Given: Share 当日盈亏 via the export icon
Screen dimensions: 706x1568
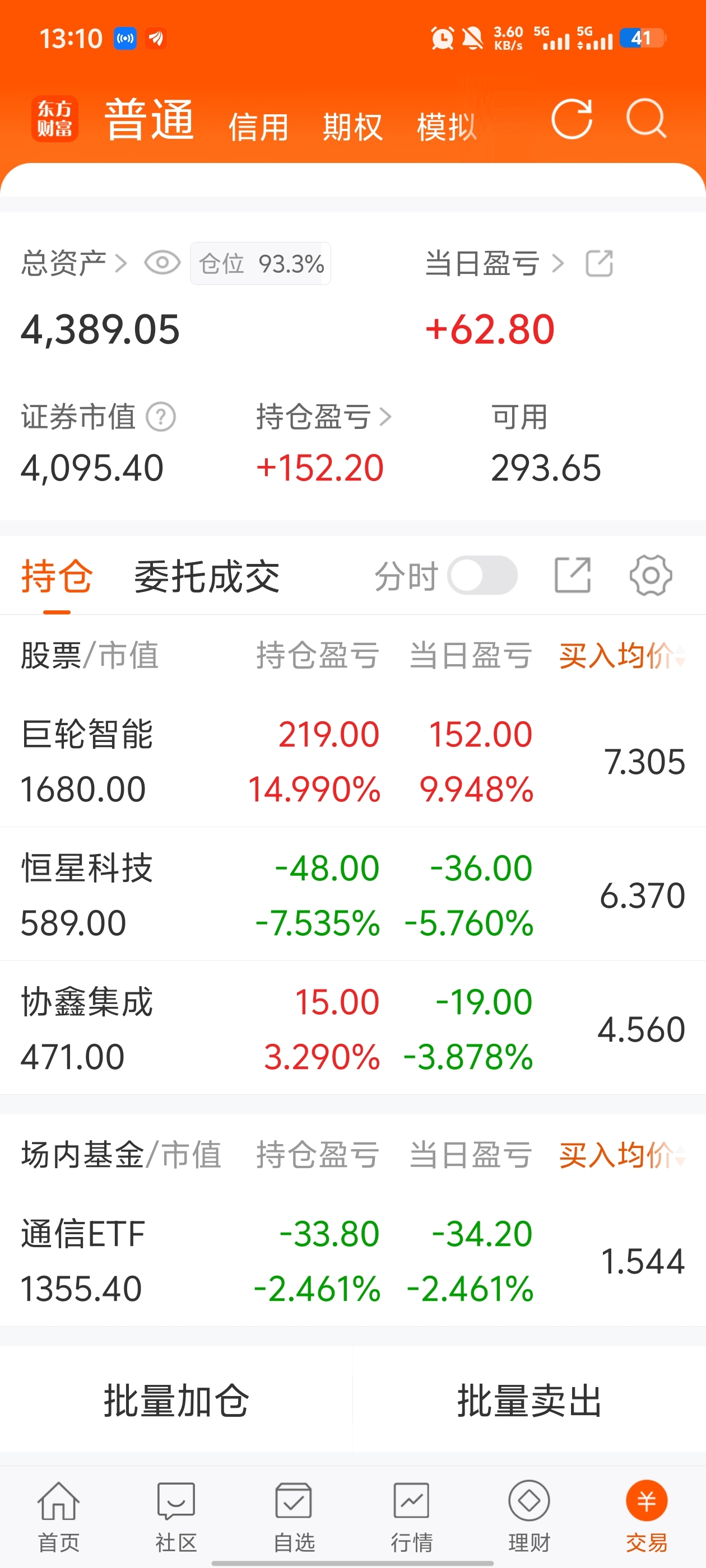Looking at the screenshot, I should point(599,264).
